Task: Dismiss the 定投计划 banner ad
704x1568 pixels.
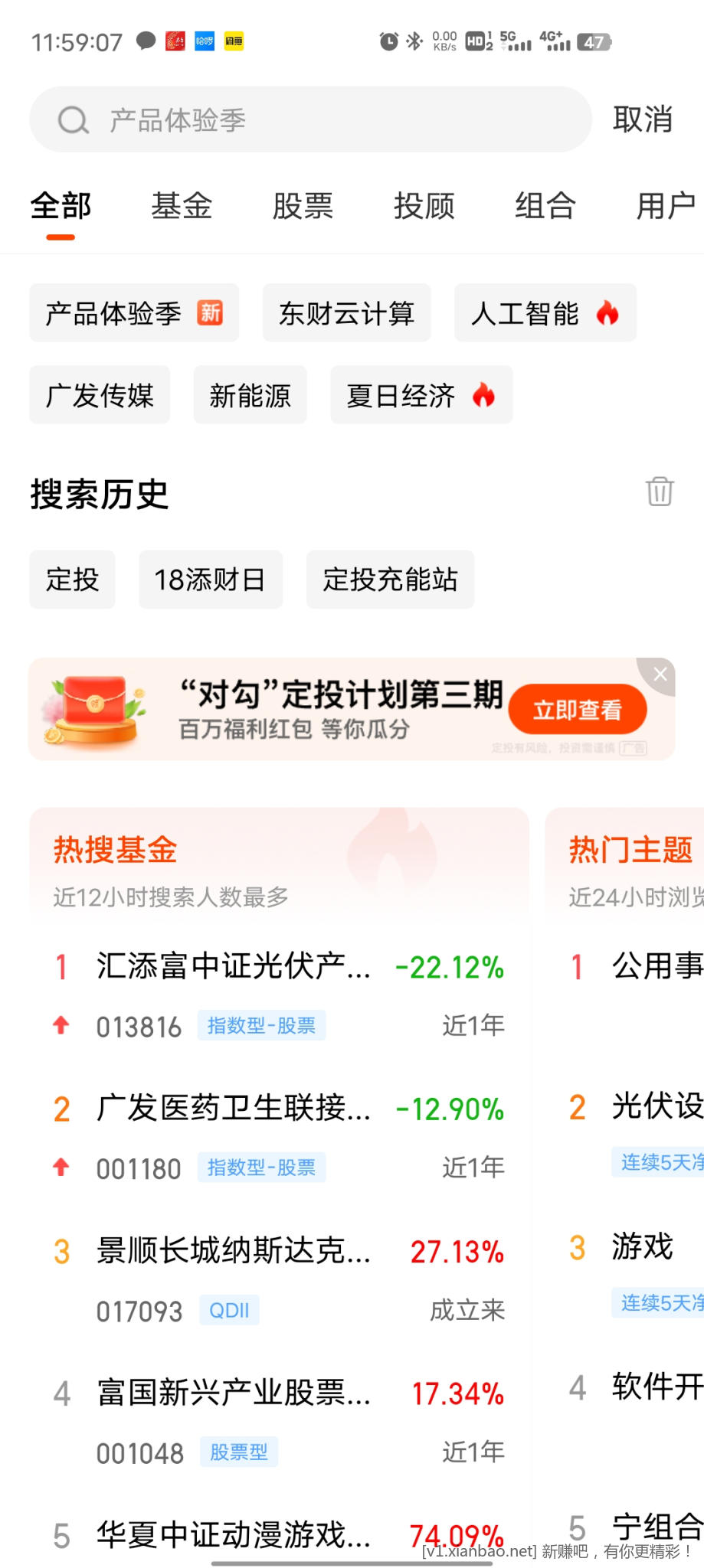Action: click(660, 675)
